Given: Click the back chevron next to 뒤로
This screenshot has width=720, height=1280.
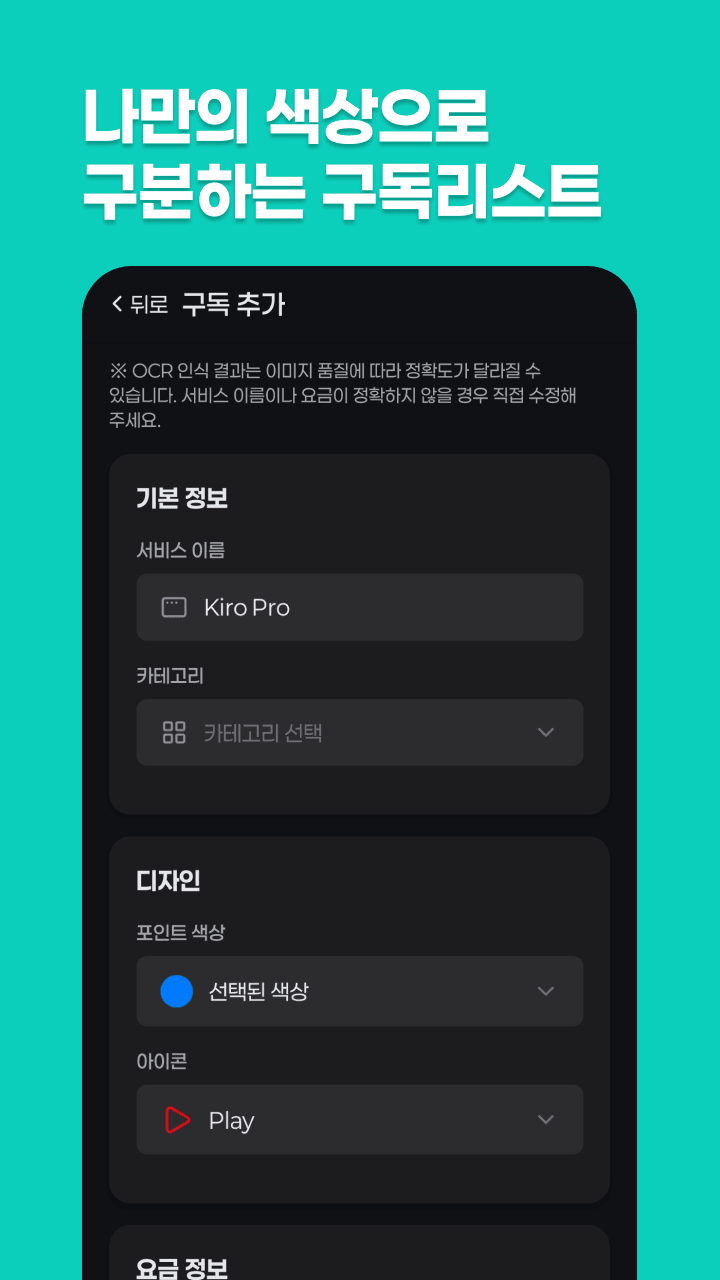Looking at the screenshot, I should pos(116,303).
